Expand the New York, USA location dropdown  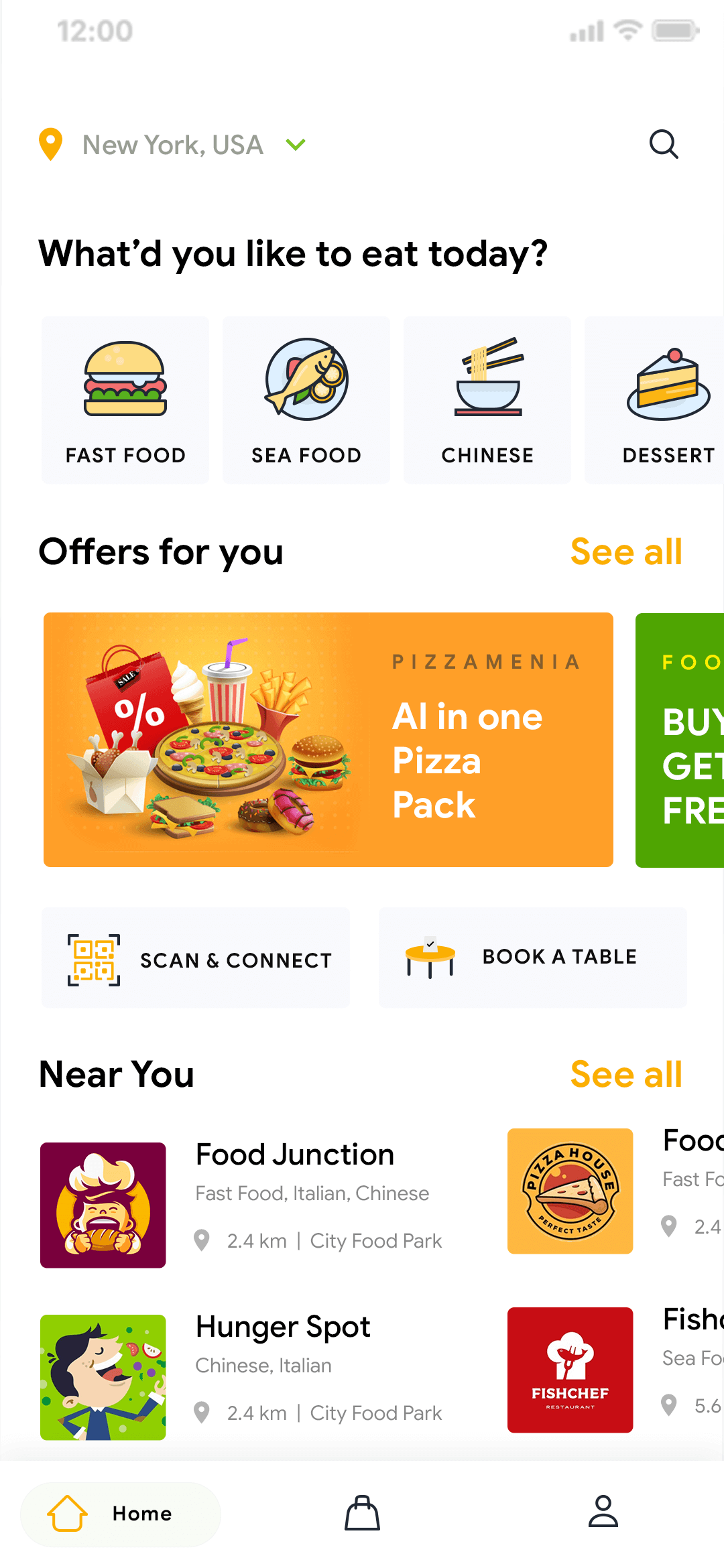[295, 144]
